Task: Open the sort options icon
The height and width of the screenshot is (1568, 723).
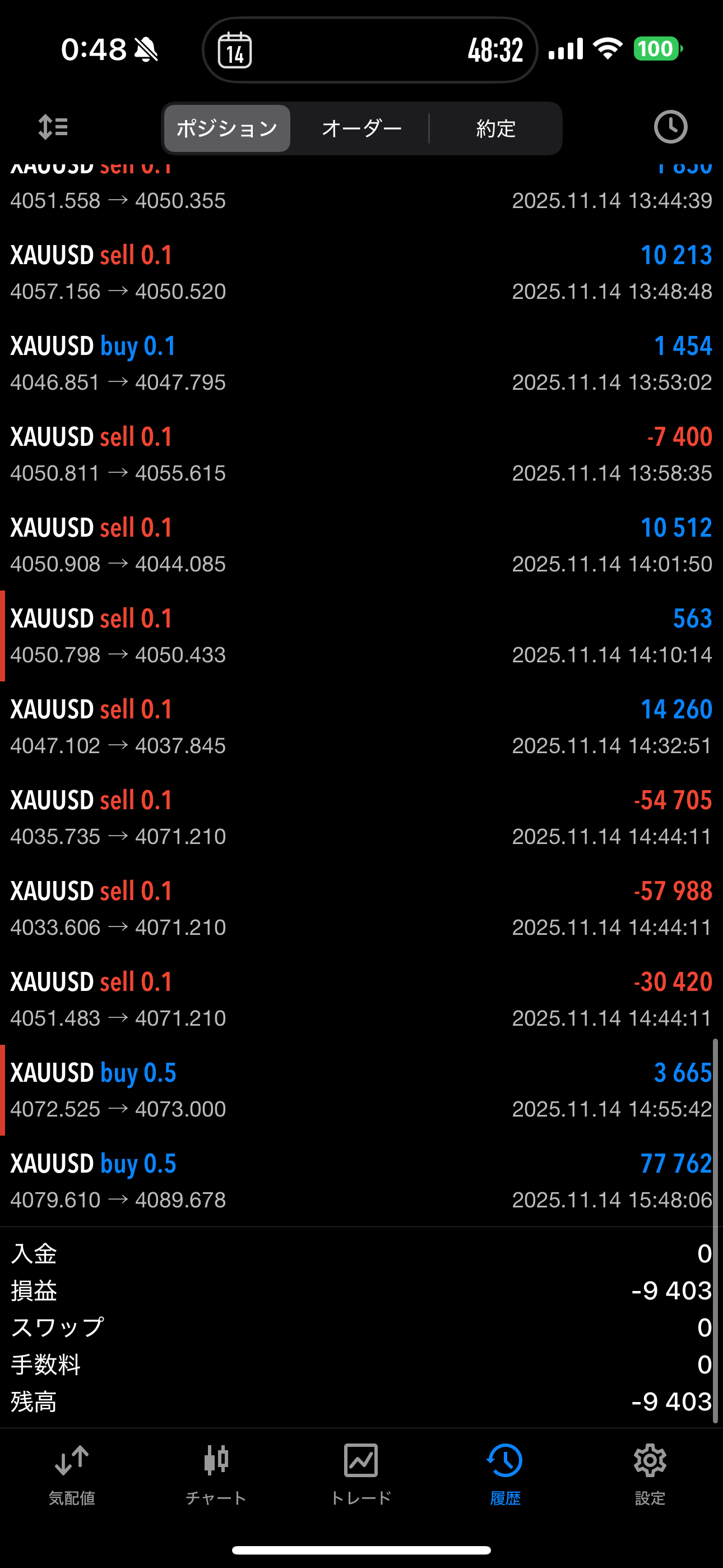Action: [53, 127]
